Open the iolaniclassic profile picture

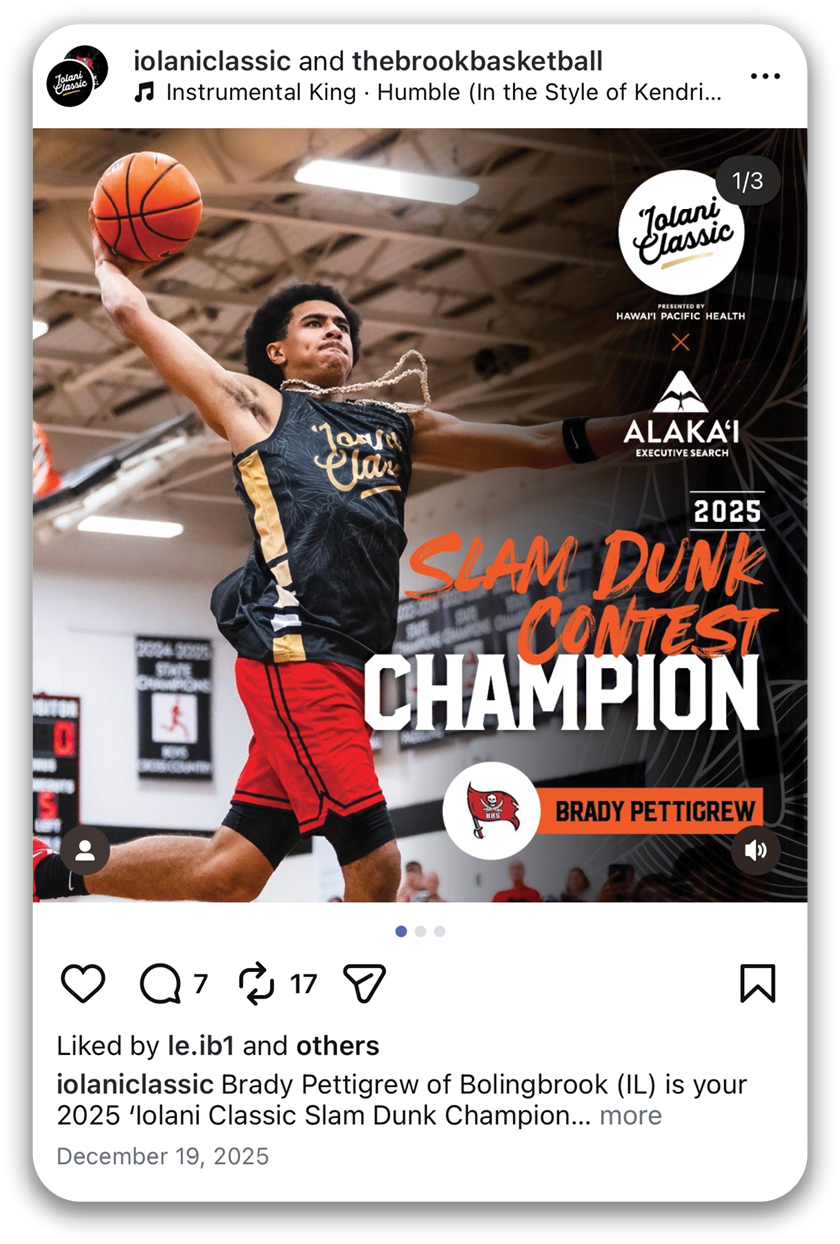click(77, 76)
